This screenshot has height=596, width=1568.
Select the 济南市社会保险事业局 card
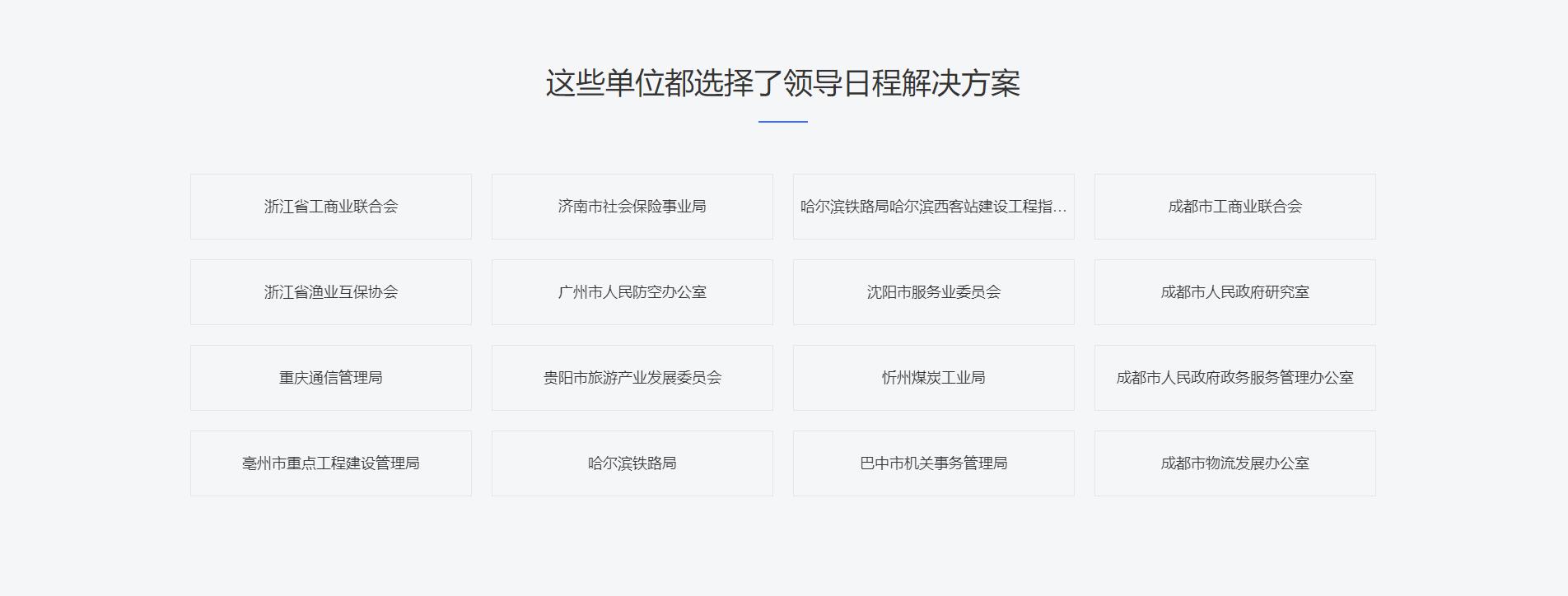click(632, 207)
